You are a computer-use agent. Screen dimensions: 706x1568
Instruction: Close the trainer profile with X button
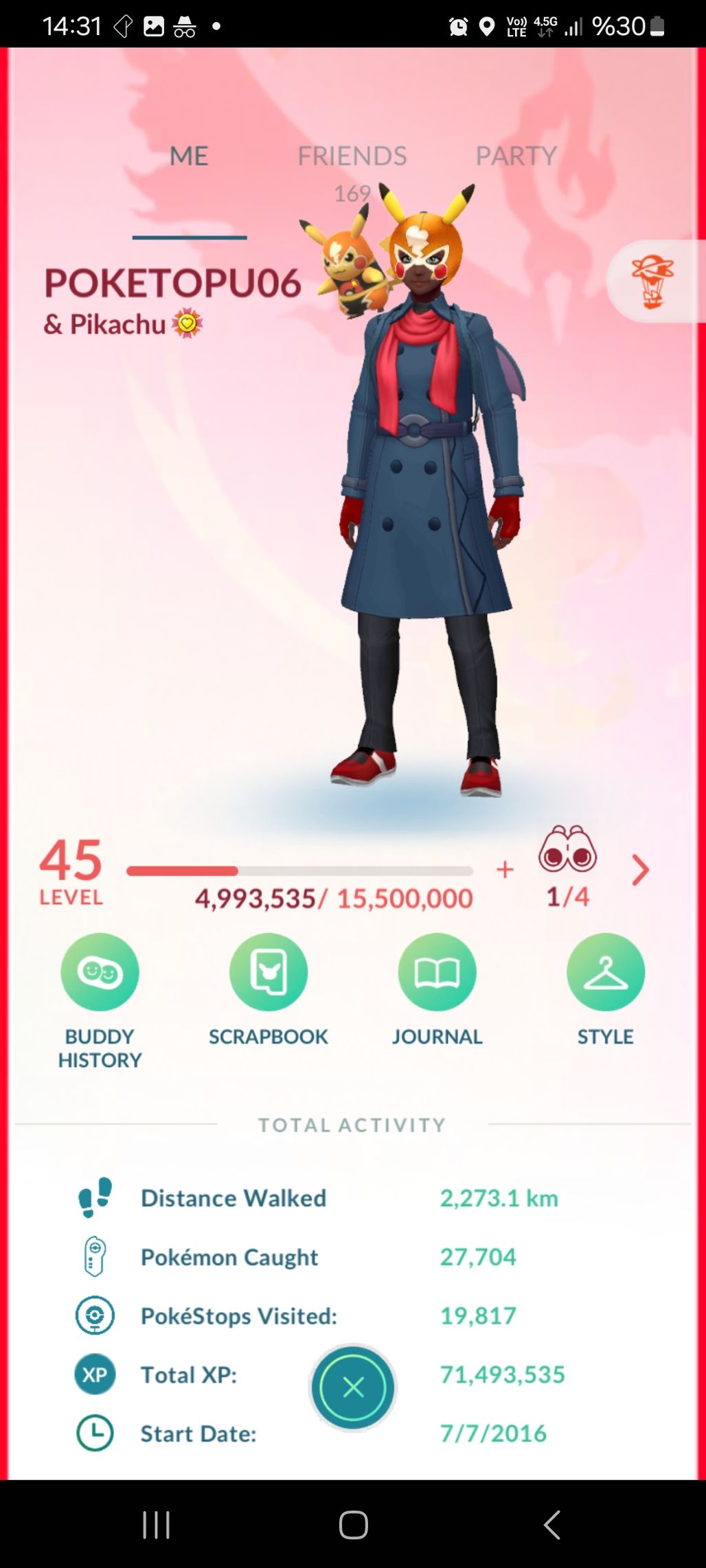353,1388
